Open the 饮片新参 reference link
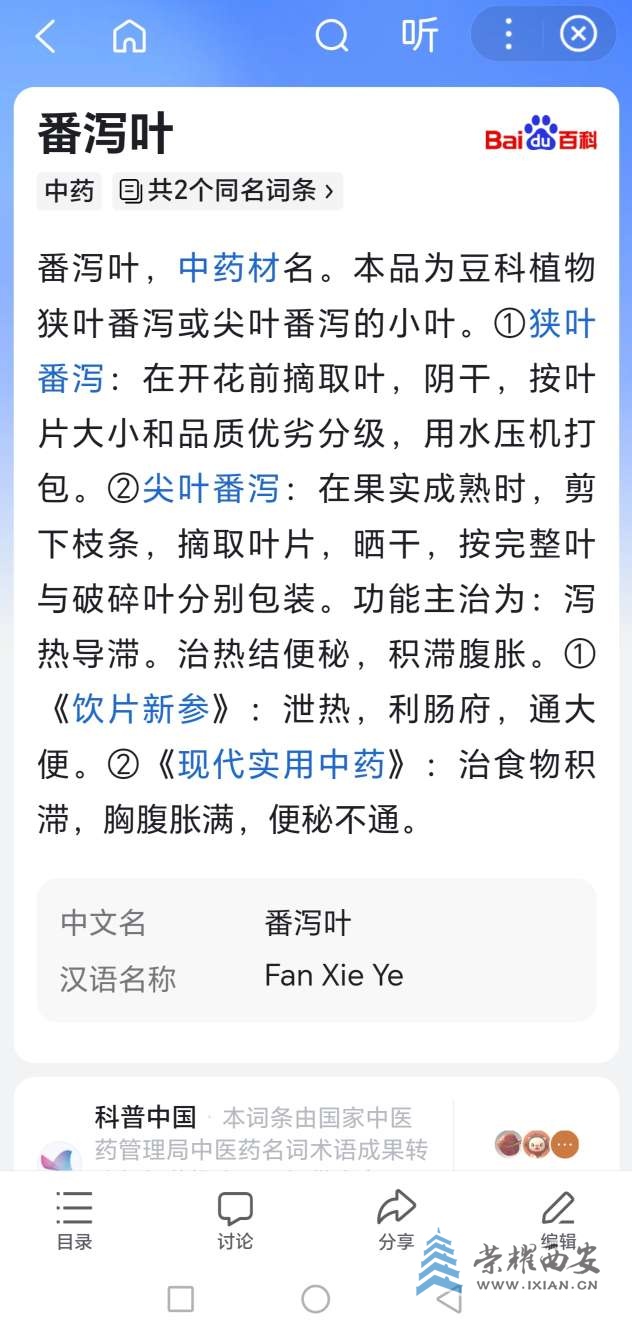 (x=140, y=710)
